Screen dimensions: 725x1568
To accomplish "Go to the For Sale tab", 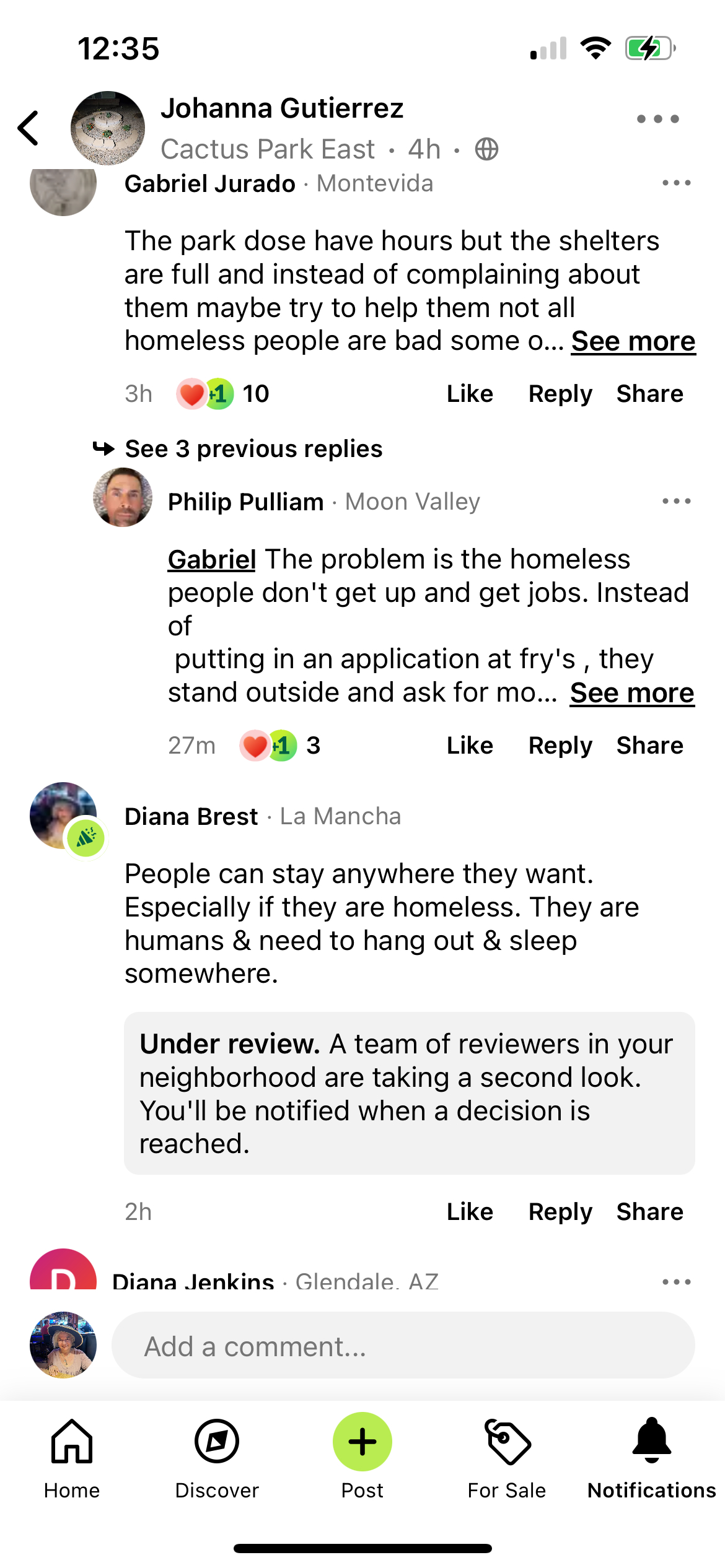I will (x=507, y=1458).
